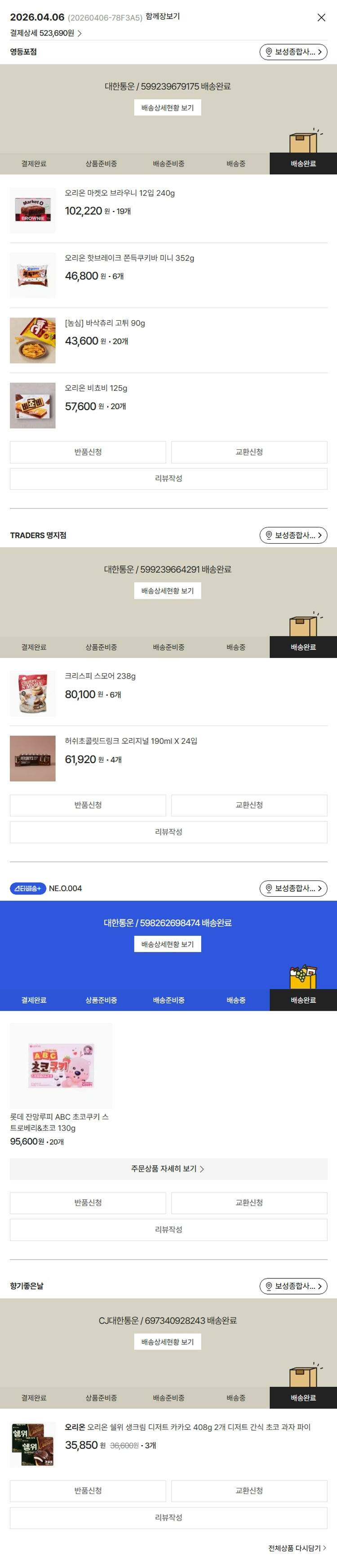
Task: Write review for TRADERS 명지점 items
Action: point(168,832)
